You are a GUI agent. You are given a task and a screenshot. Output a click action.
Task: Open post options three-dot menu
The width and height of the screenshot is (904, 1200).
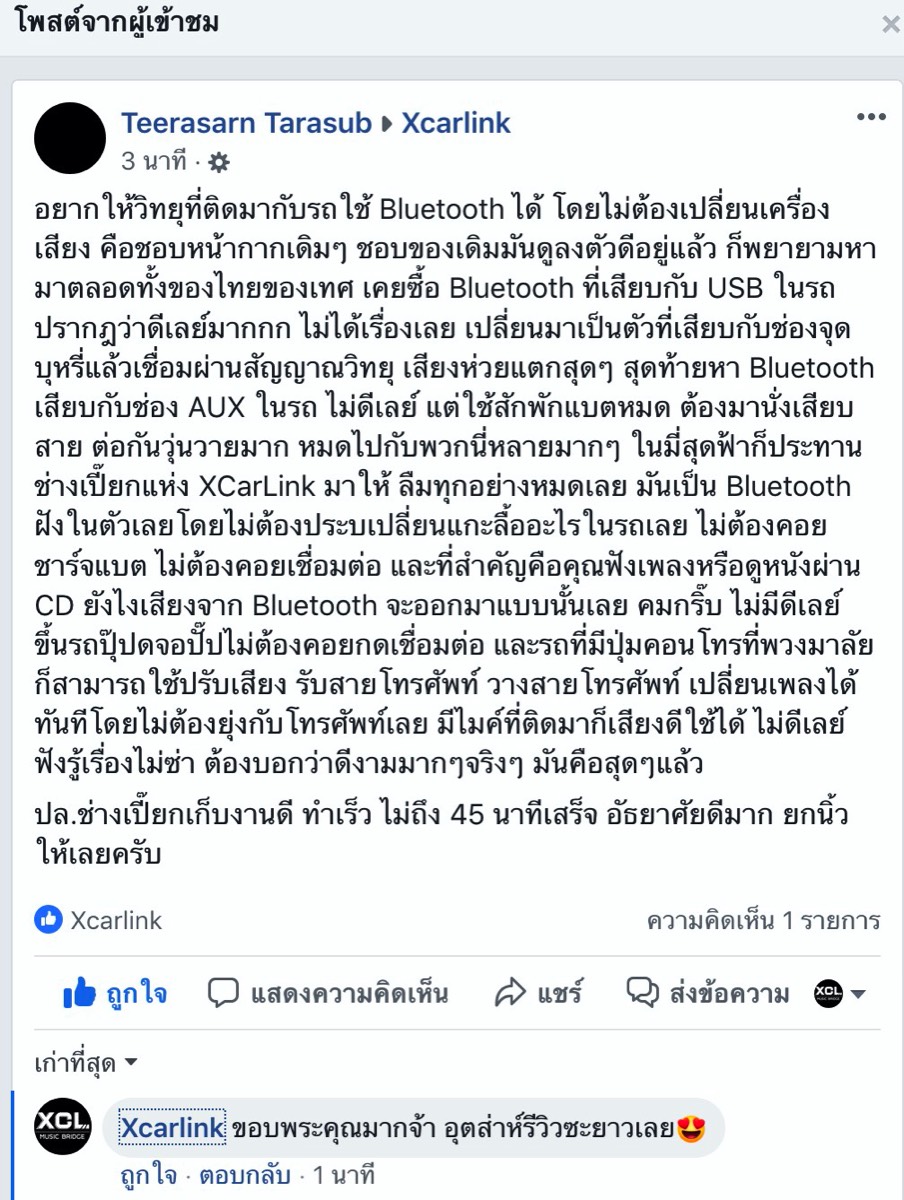coord(871,118)
